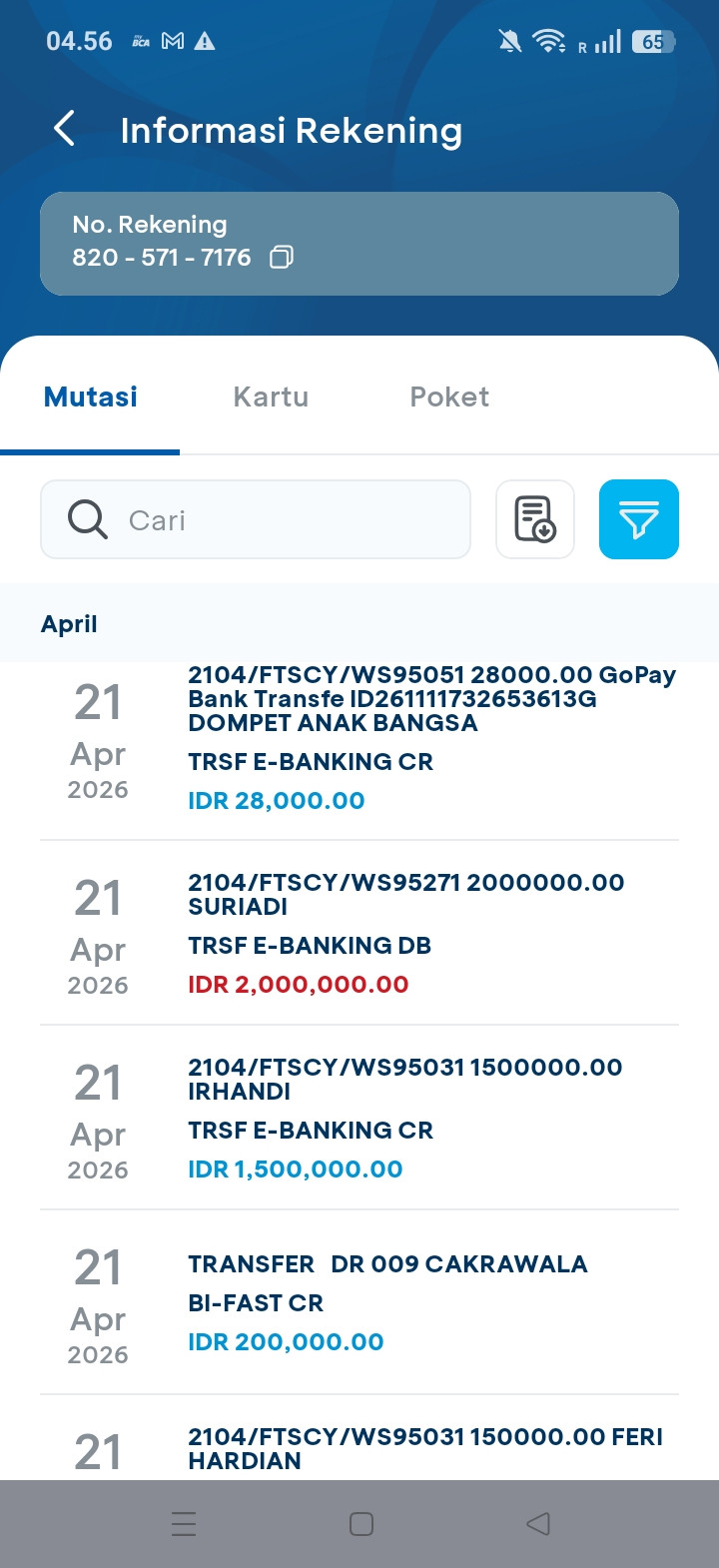719x1568 pixels.
Task: Open the transaction filter
Action: coord(639,519)
